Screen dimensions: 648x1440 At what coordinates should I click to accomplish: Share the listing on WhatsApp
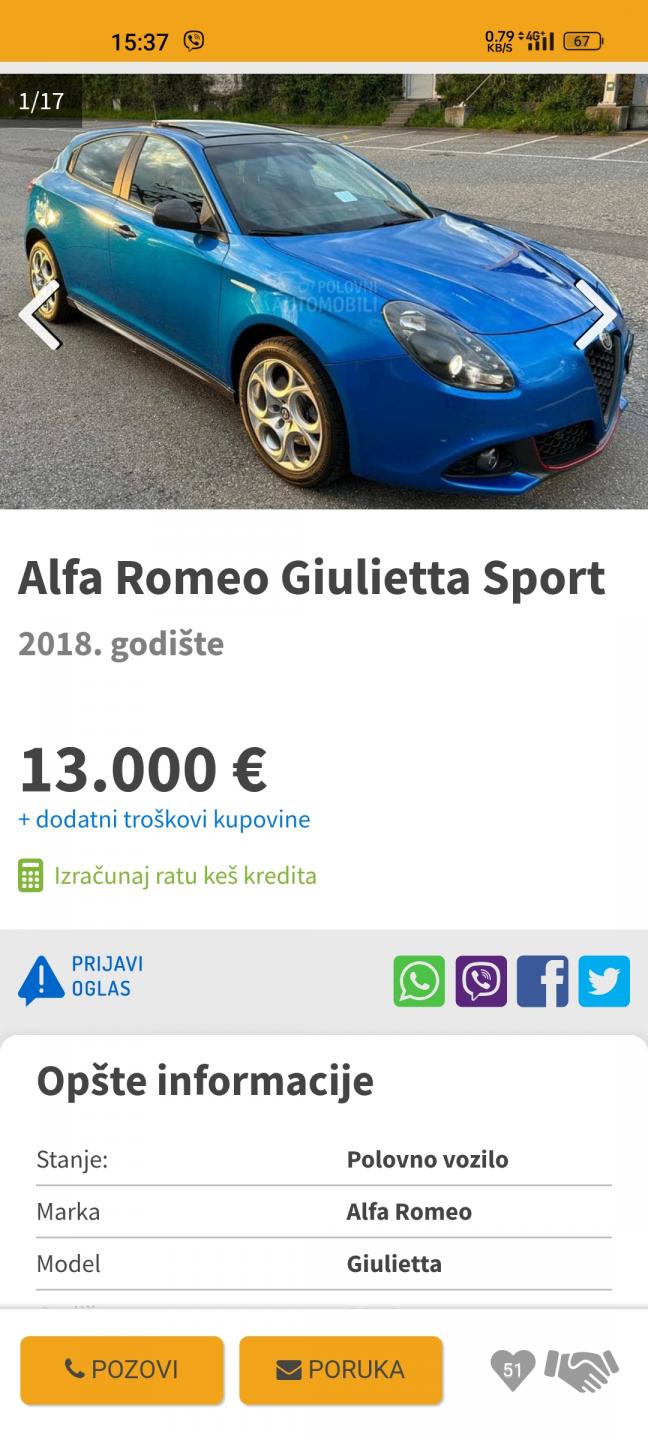coord(419,981)
